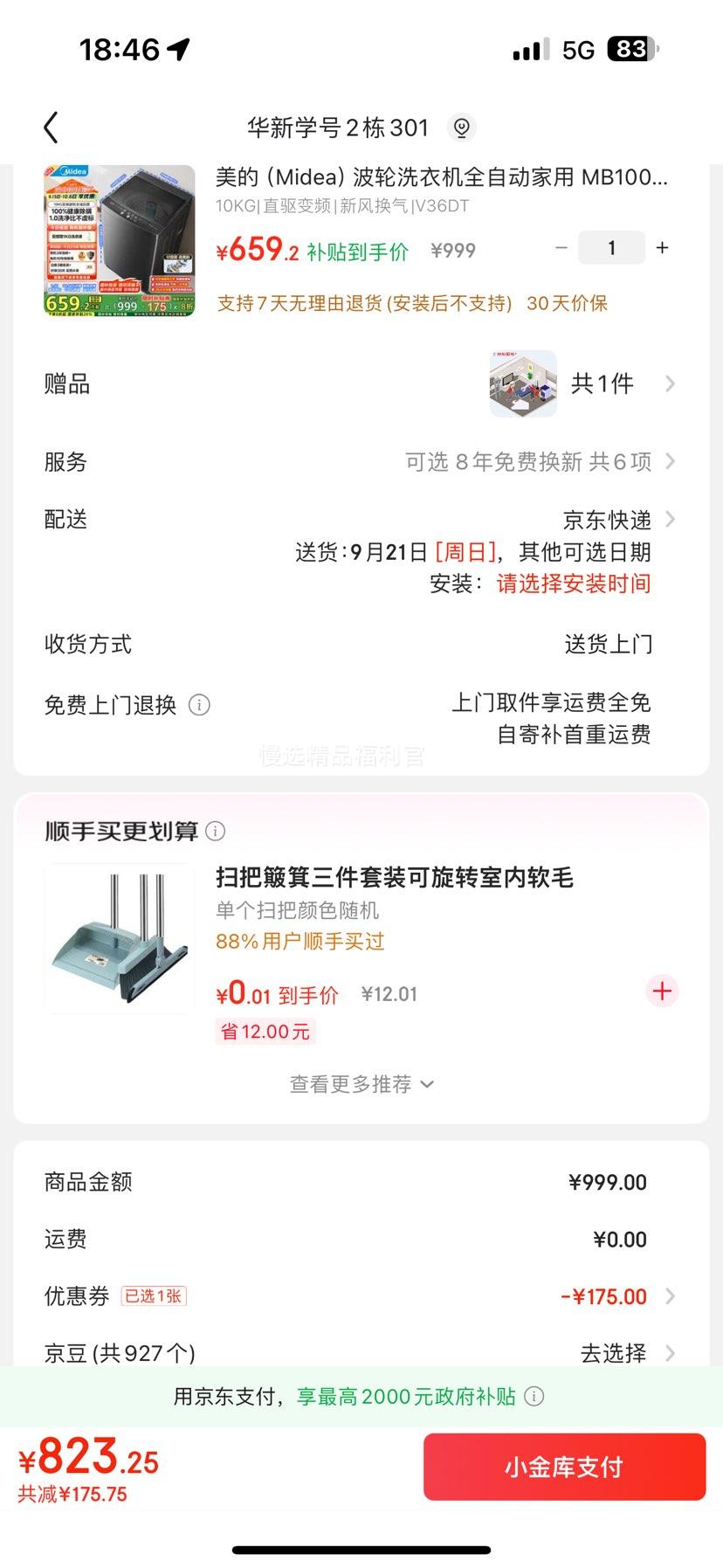
Task: Show info about 免费上门退换
Action: coord(199,705)
